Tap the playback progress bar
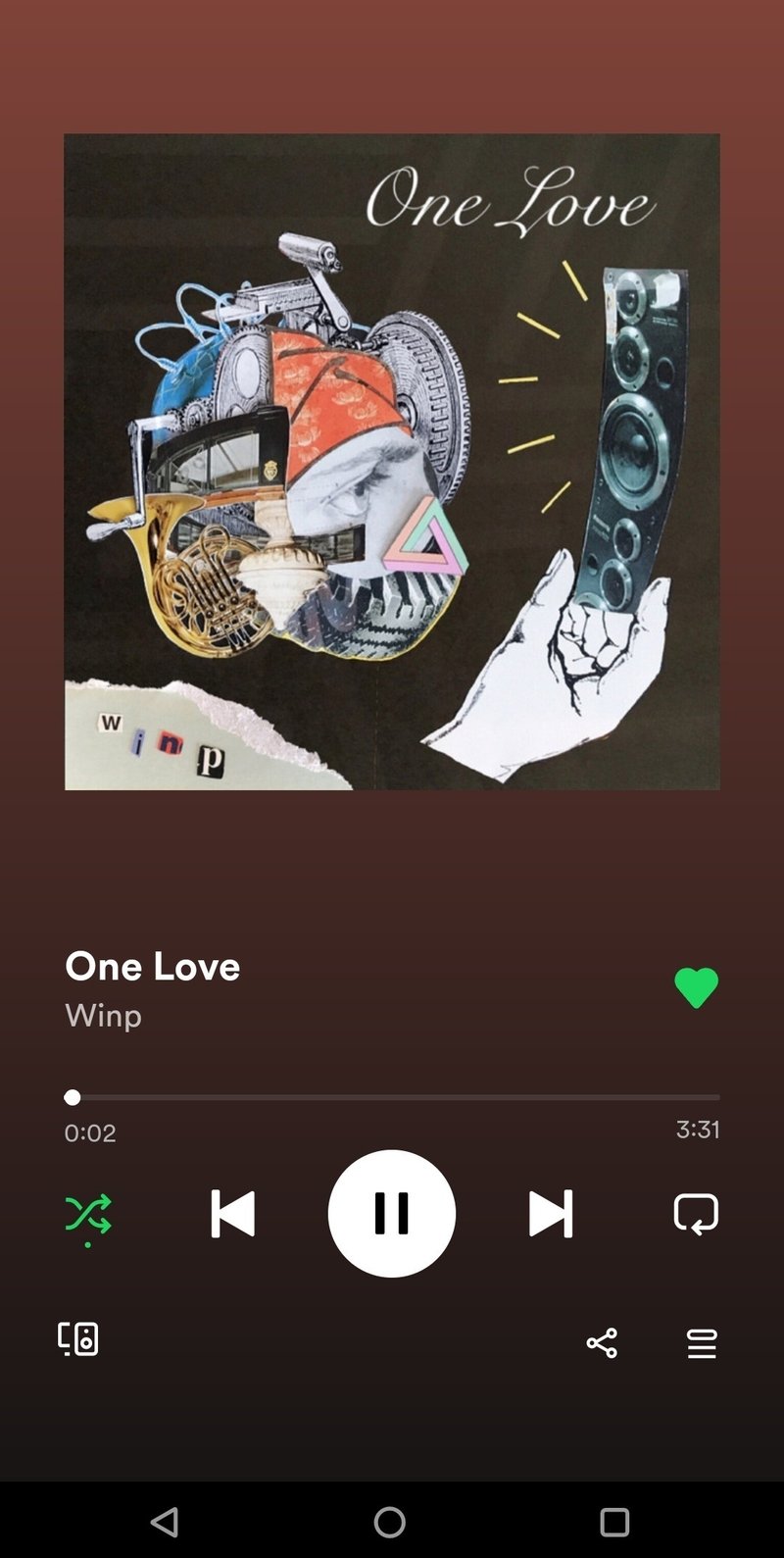 [x=392, y=1097]
